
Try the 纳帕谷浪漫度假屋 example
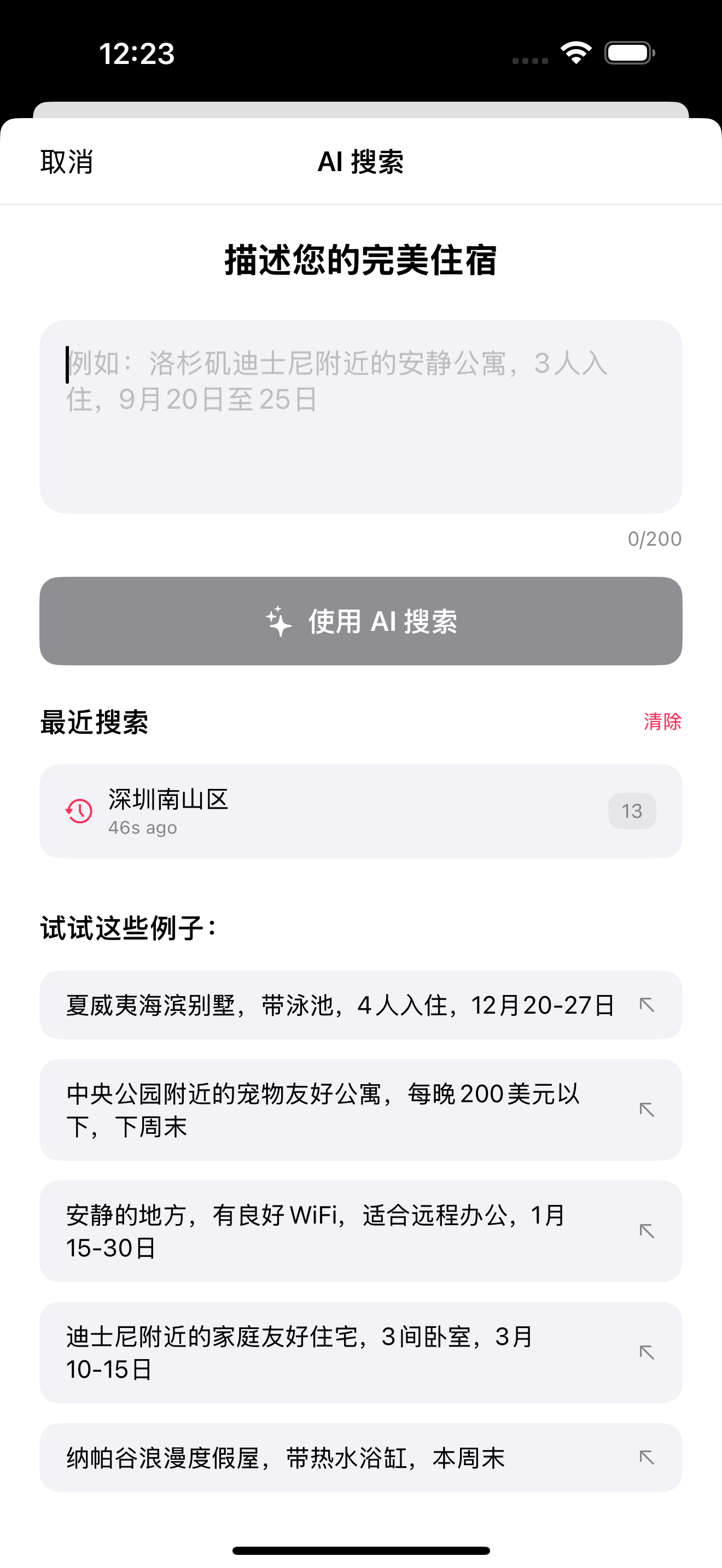[x=360, y=1458]
